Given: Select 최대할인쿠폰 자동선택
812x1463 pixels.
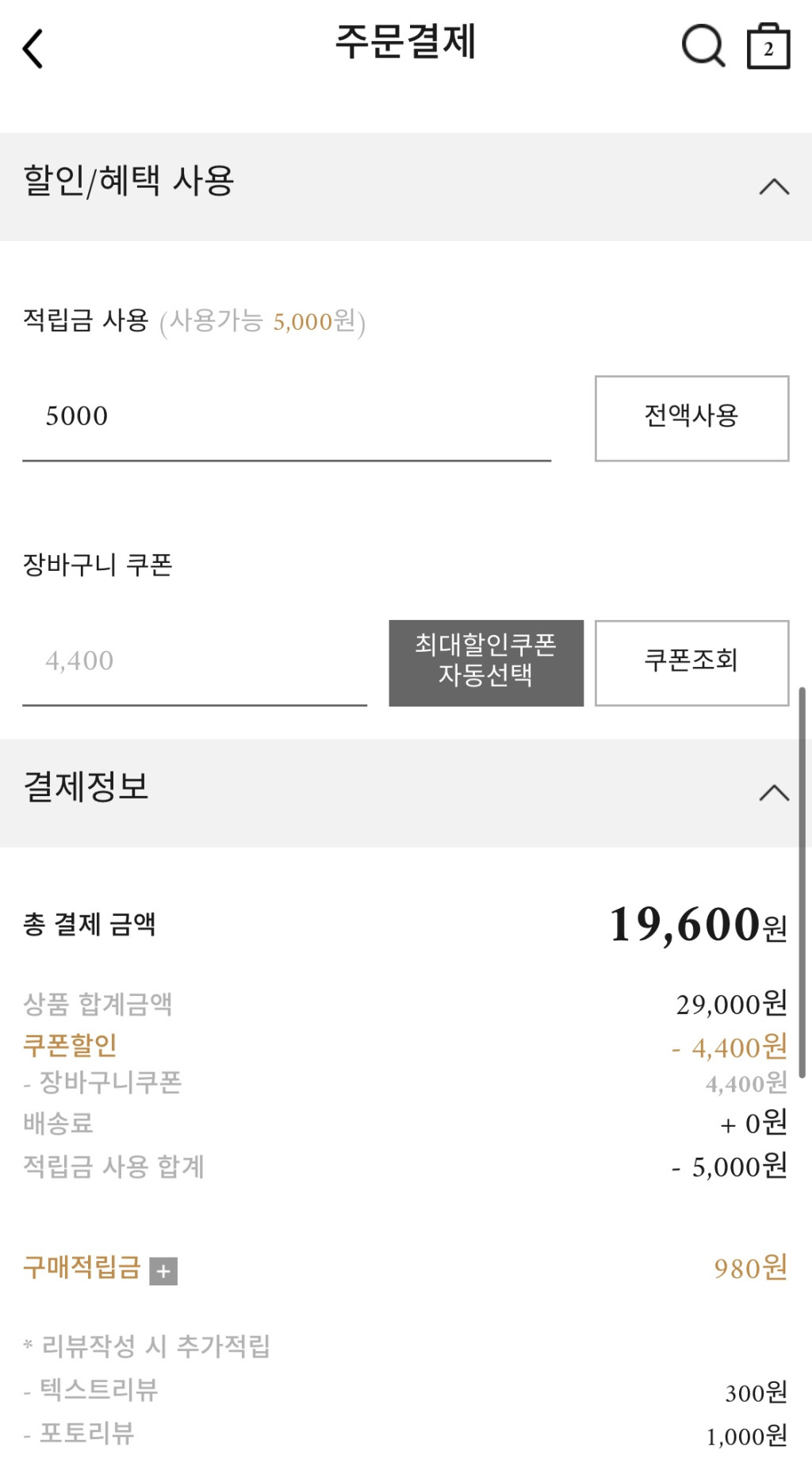Looking at the screenshot, I should (485, 662).
